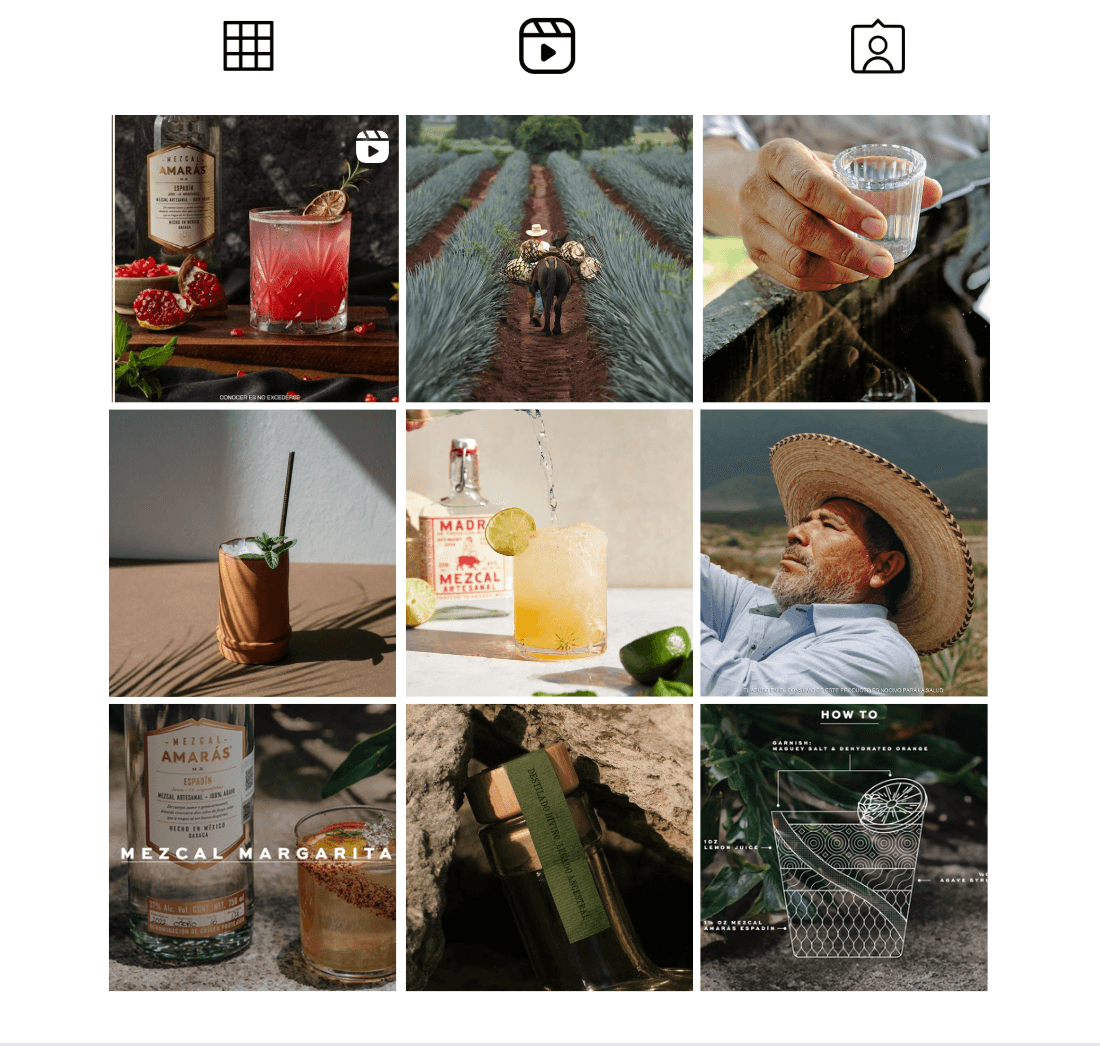Screen dimensions: 1100x1046
Task: Open the man in straw hat post
Action: pos(844,552)
